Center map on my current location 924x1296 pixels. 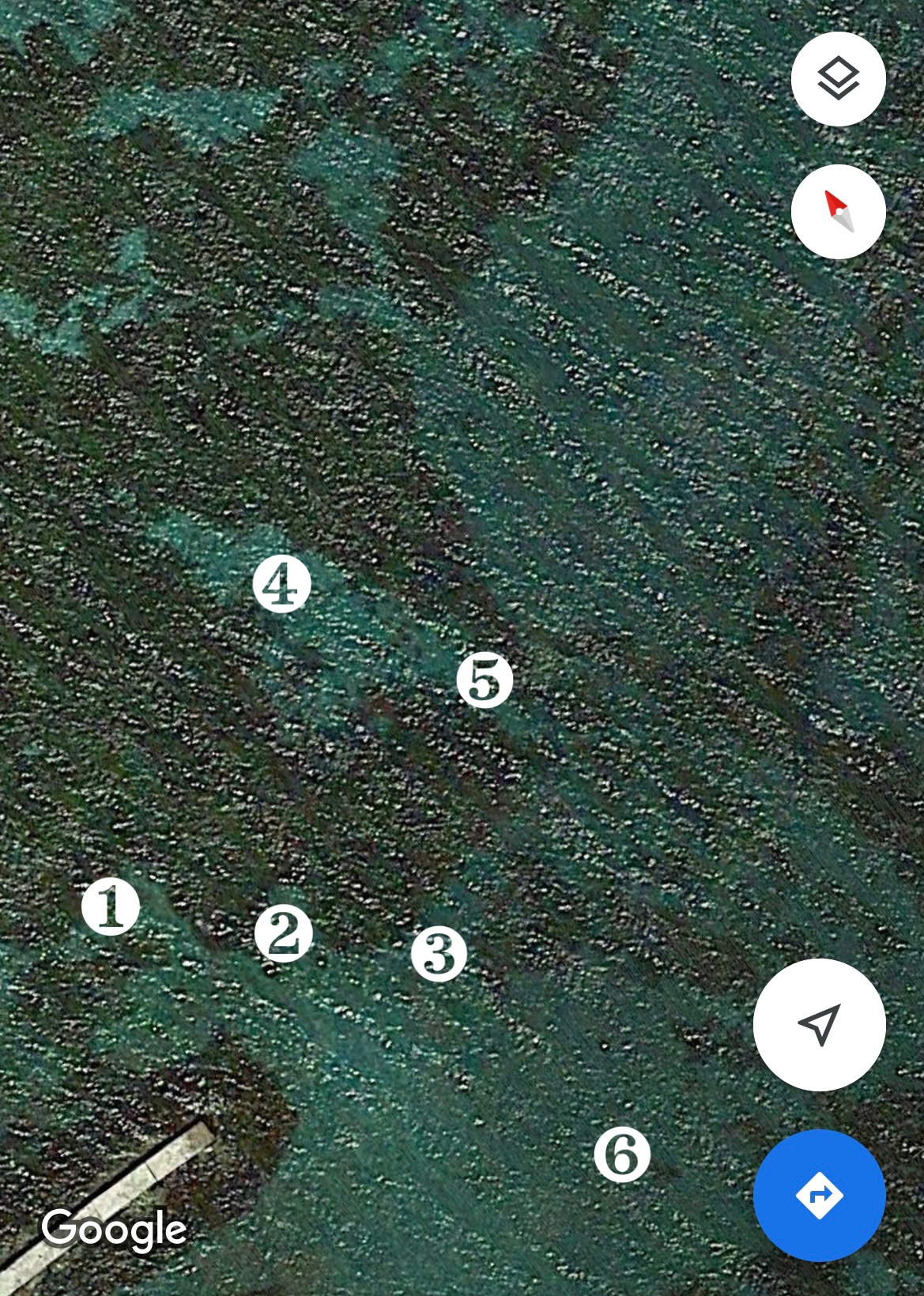[x=819, y=1025]
